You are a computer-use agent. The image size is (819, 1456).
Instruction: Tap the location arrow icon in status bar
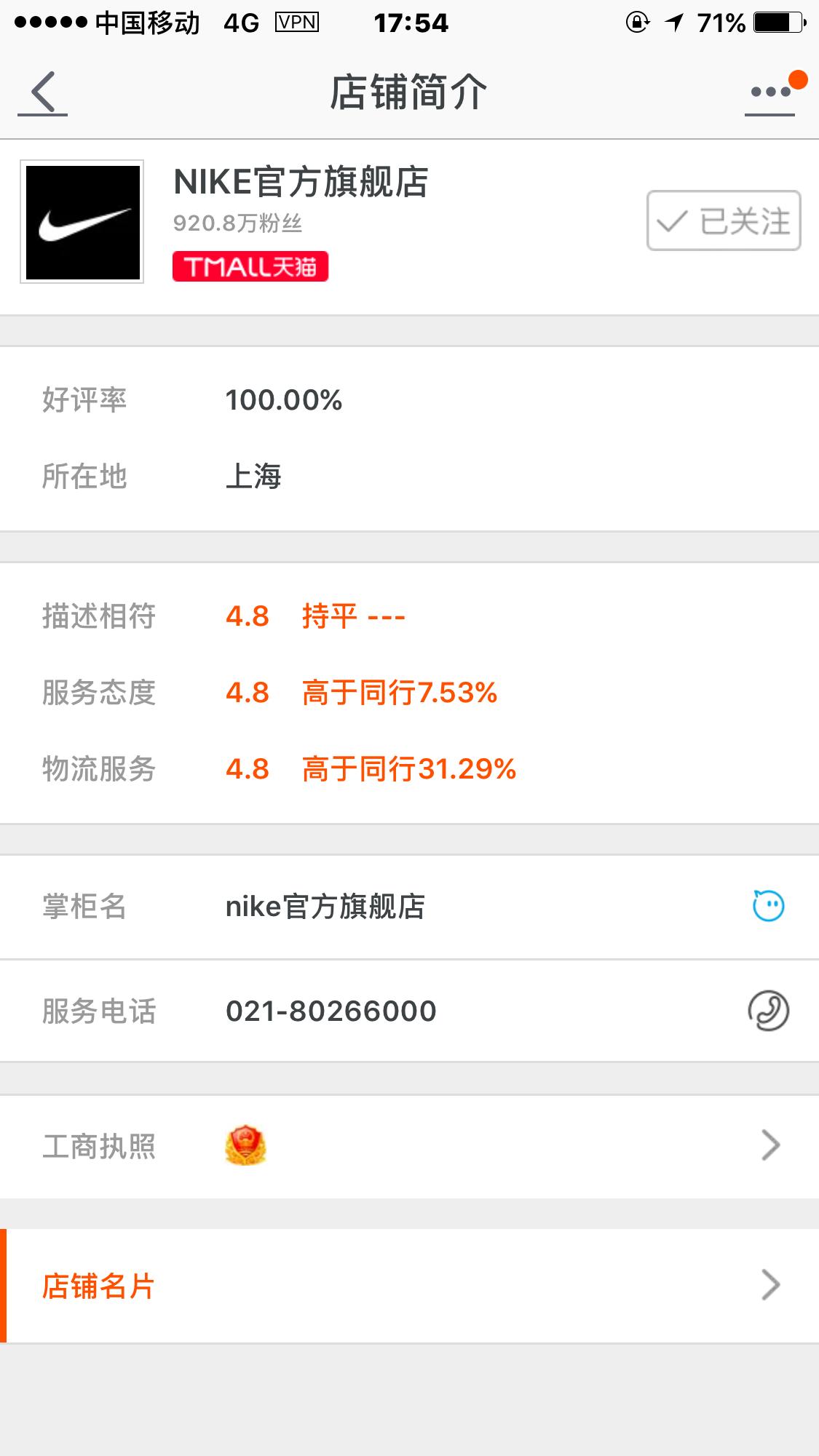pos(672,22)
